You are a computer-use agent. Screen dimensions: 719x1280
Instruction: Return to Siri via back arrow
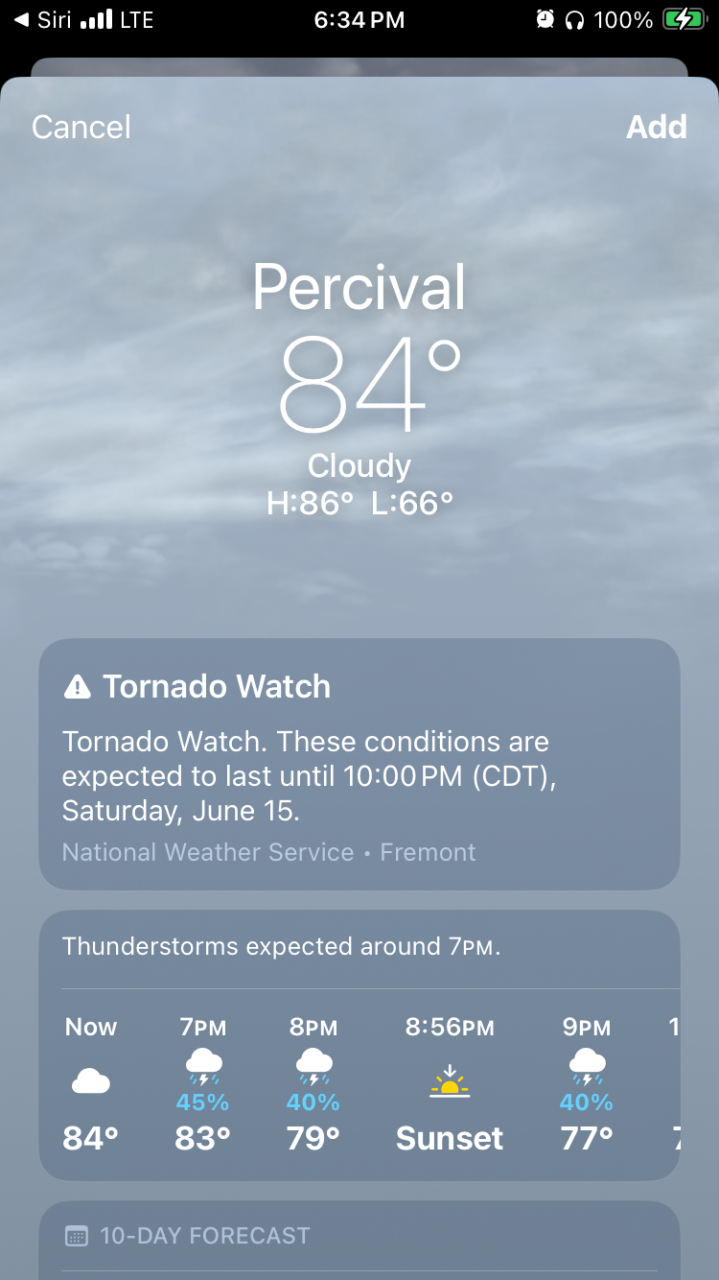click(x=42, y=20)
